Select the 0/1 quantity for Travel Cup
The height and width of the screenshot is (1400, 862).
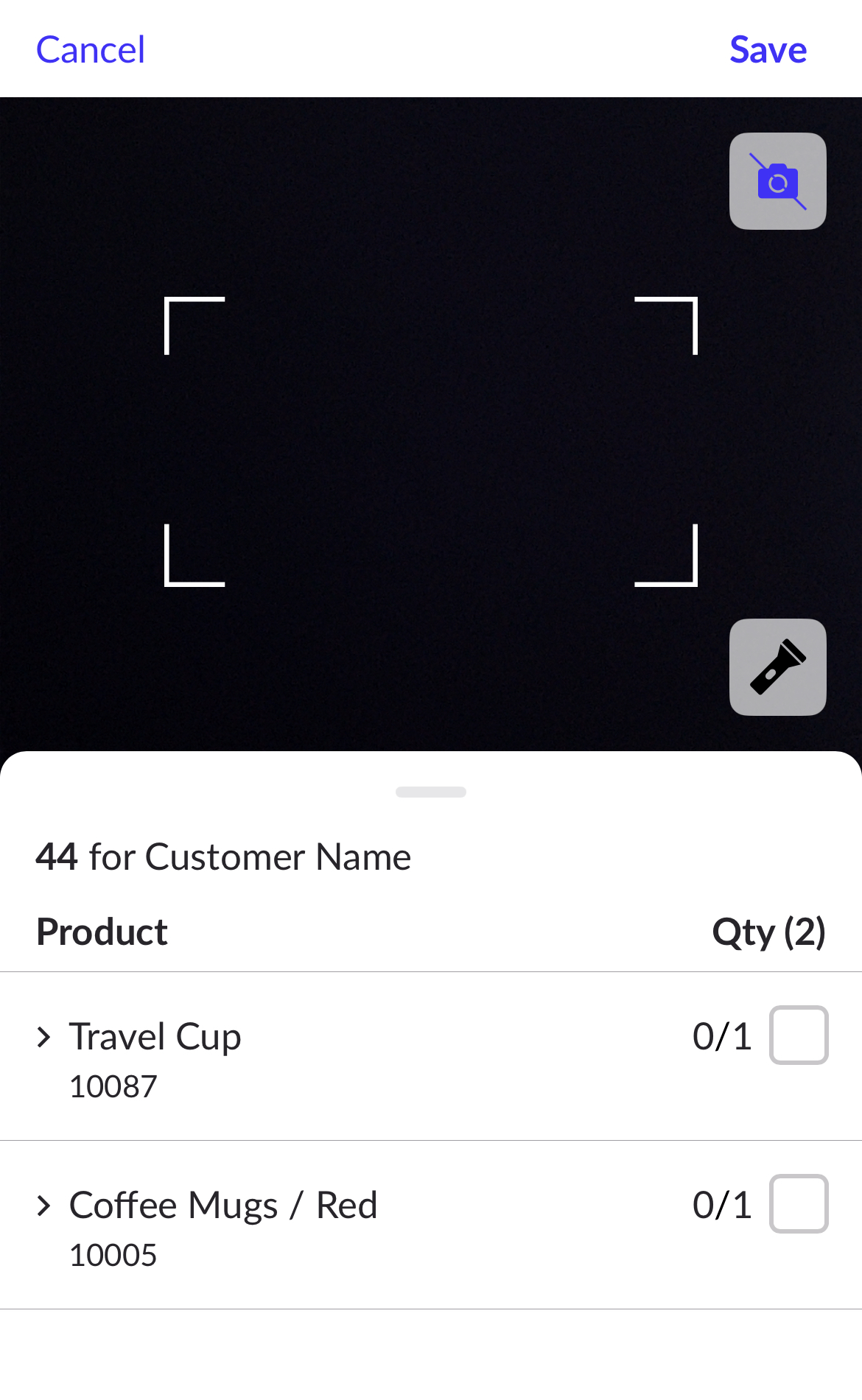(x=721, y=1035)
